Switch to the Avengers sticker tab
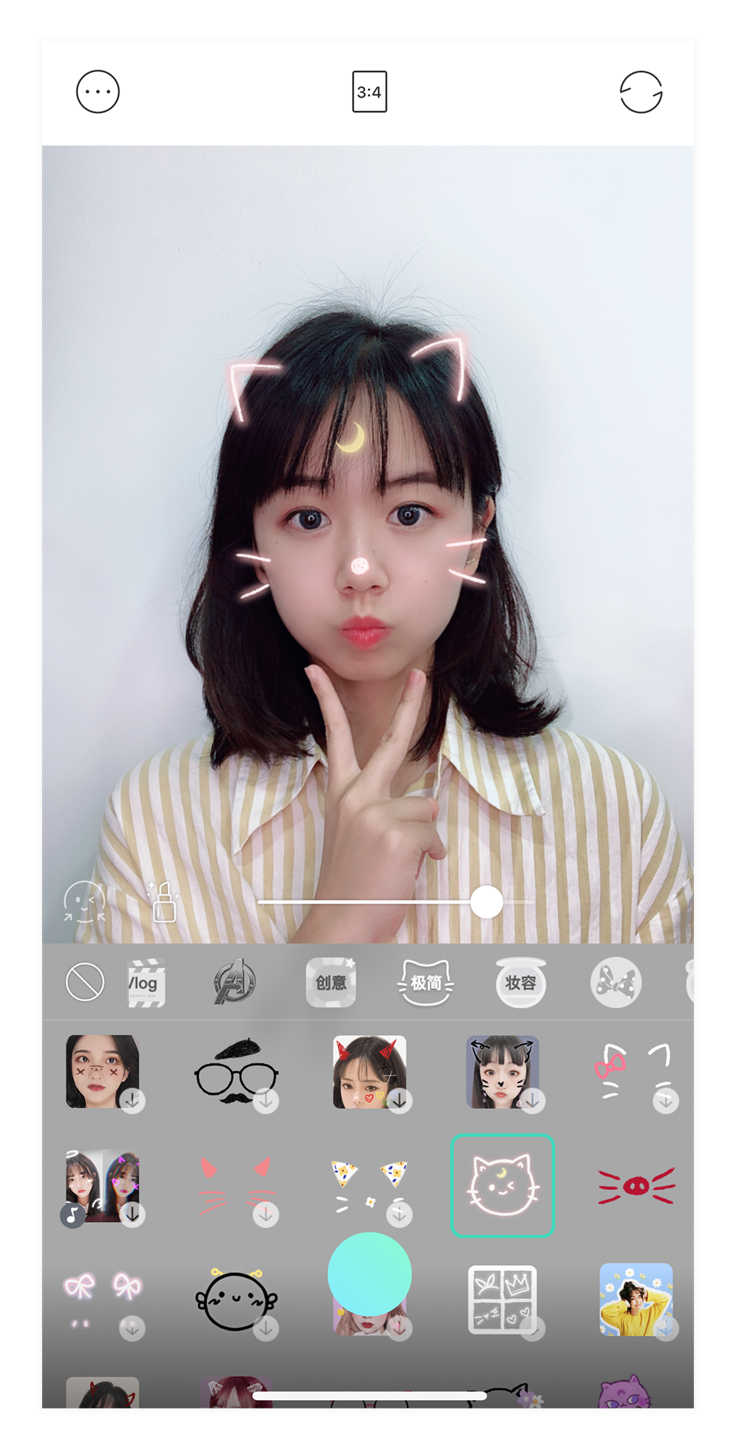 click(234, 983)
